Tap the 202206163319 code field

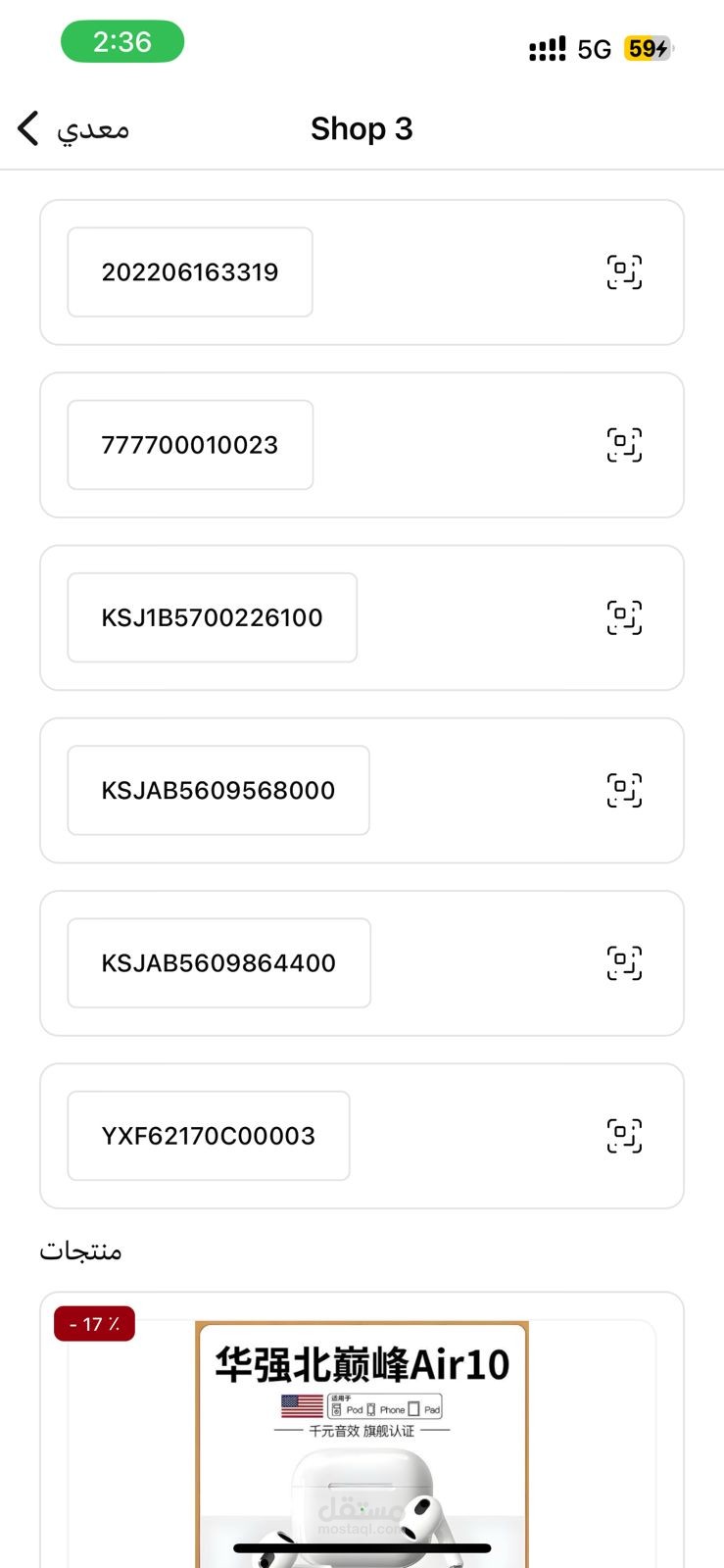[190, 272]
